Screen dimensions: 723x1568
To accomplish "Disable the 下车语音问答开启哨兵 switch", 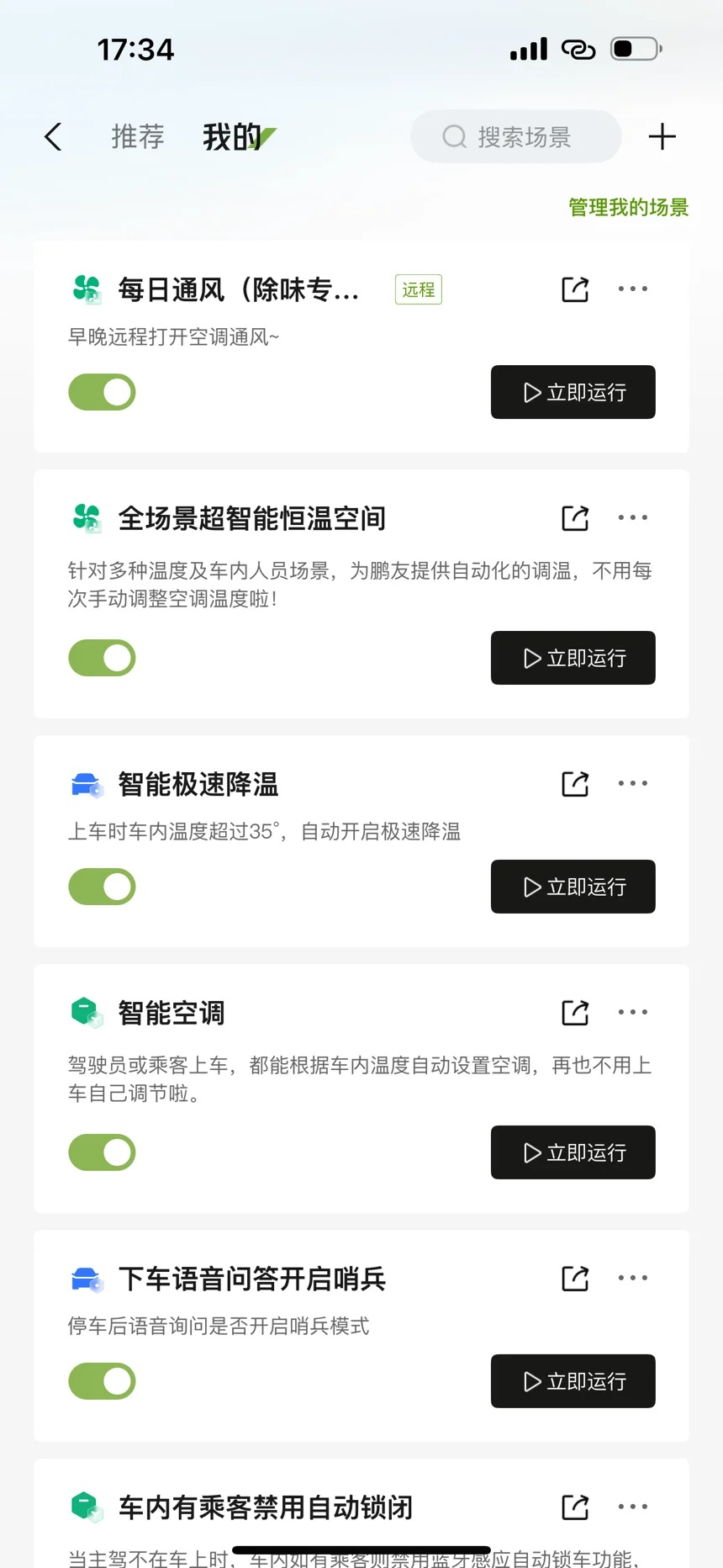I will [102, 1381].
